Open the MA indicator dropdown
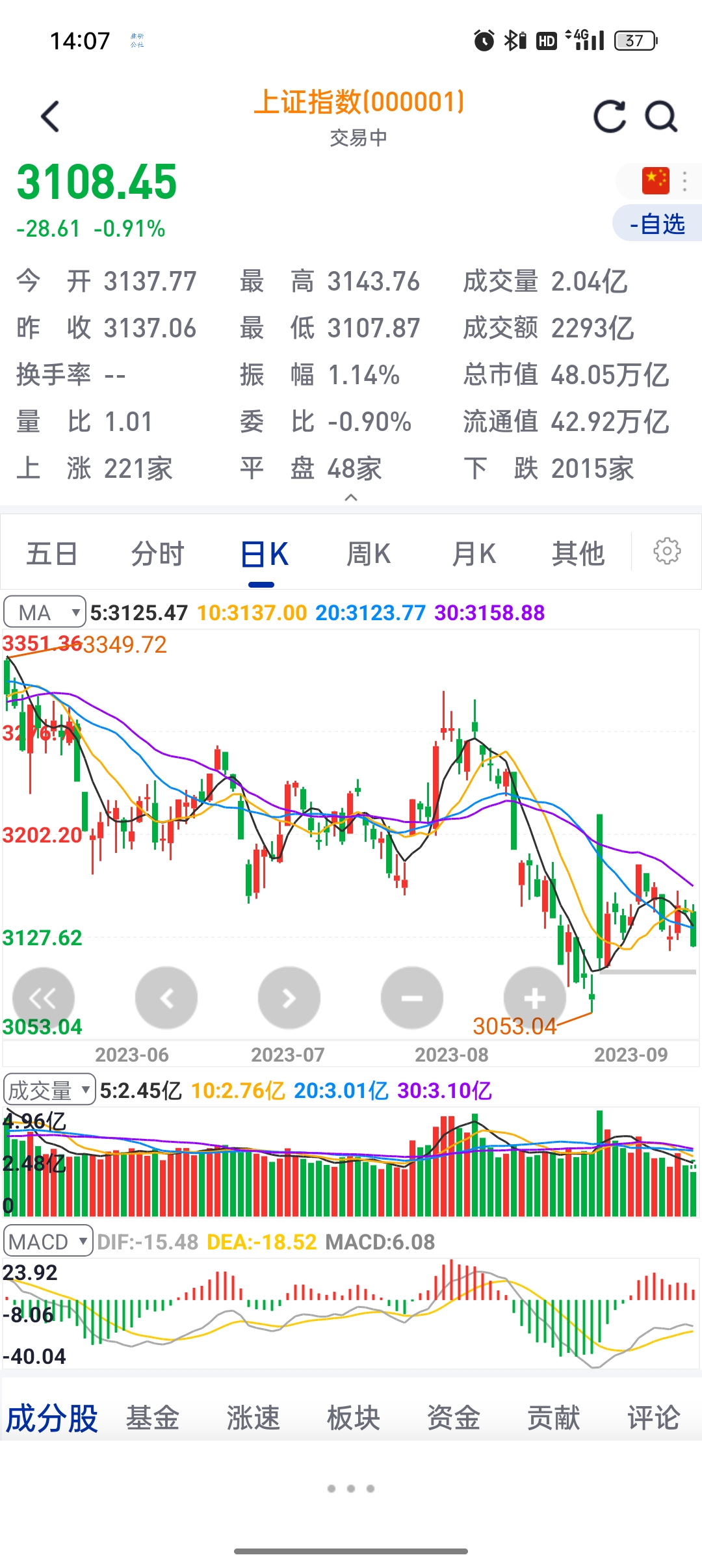Screen dimensions: 702x1568 point(45,612)
